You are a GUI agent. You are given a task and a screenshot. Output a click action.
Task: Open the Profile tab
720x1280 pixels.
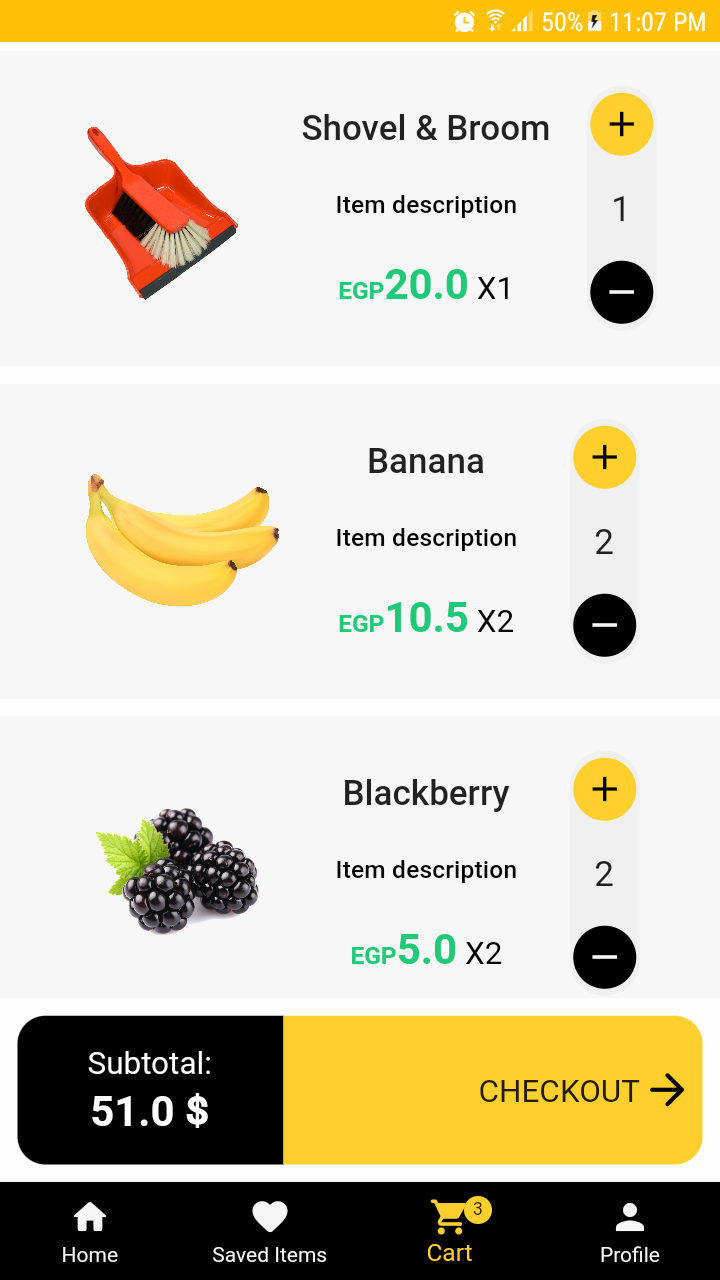click(629, 1232)
